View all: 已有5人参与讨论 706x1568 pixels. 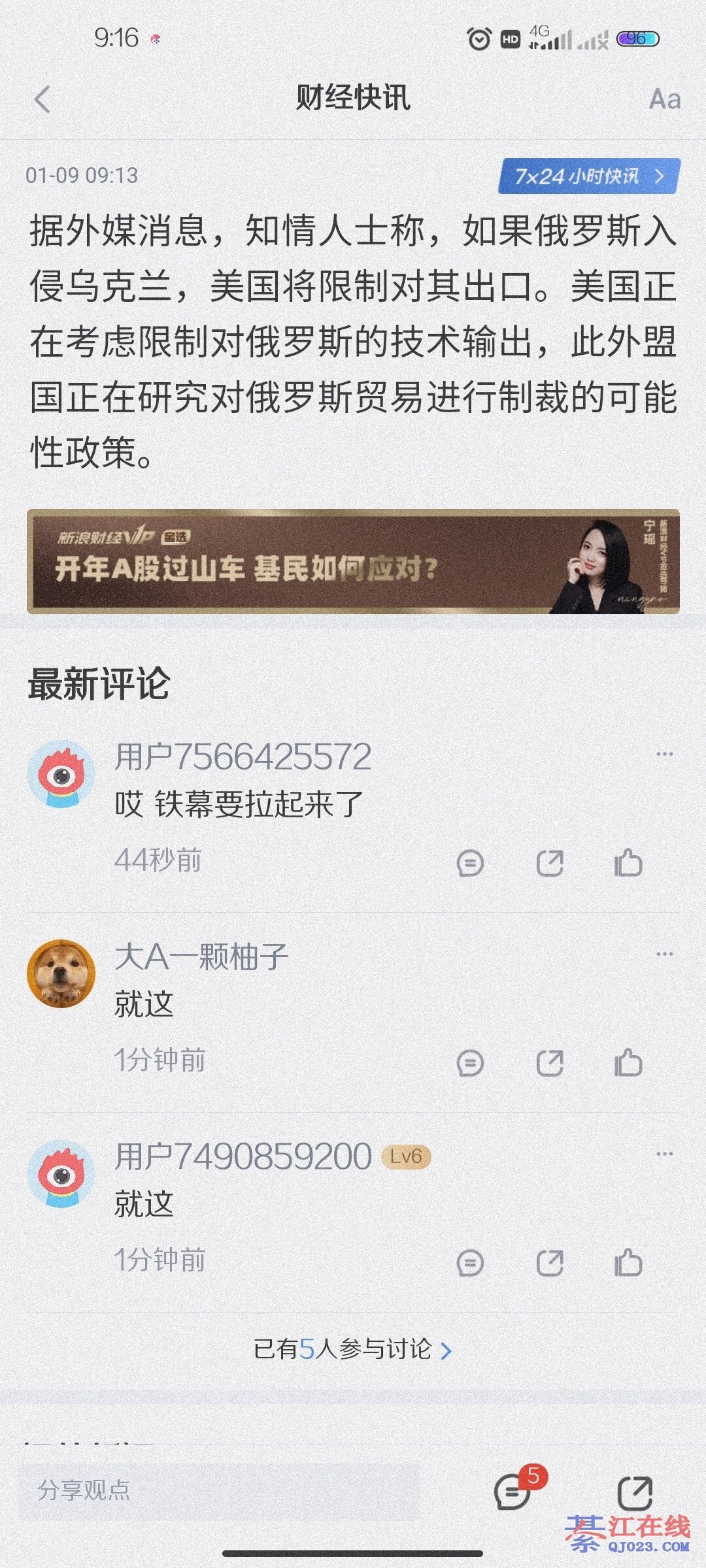(x=353, y=1349)
